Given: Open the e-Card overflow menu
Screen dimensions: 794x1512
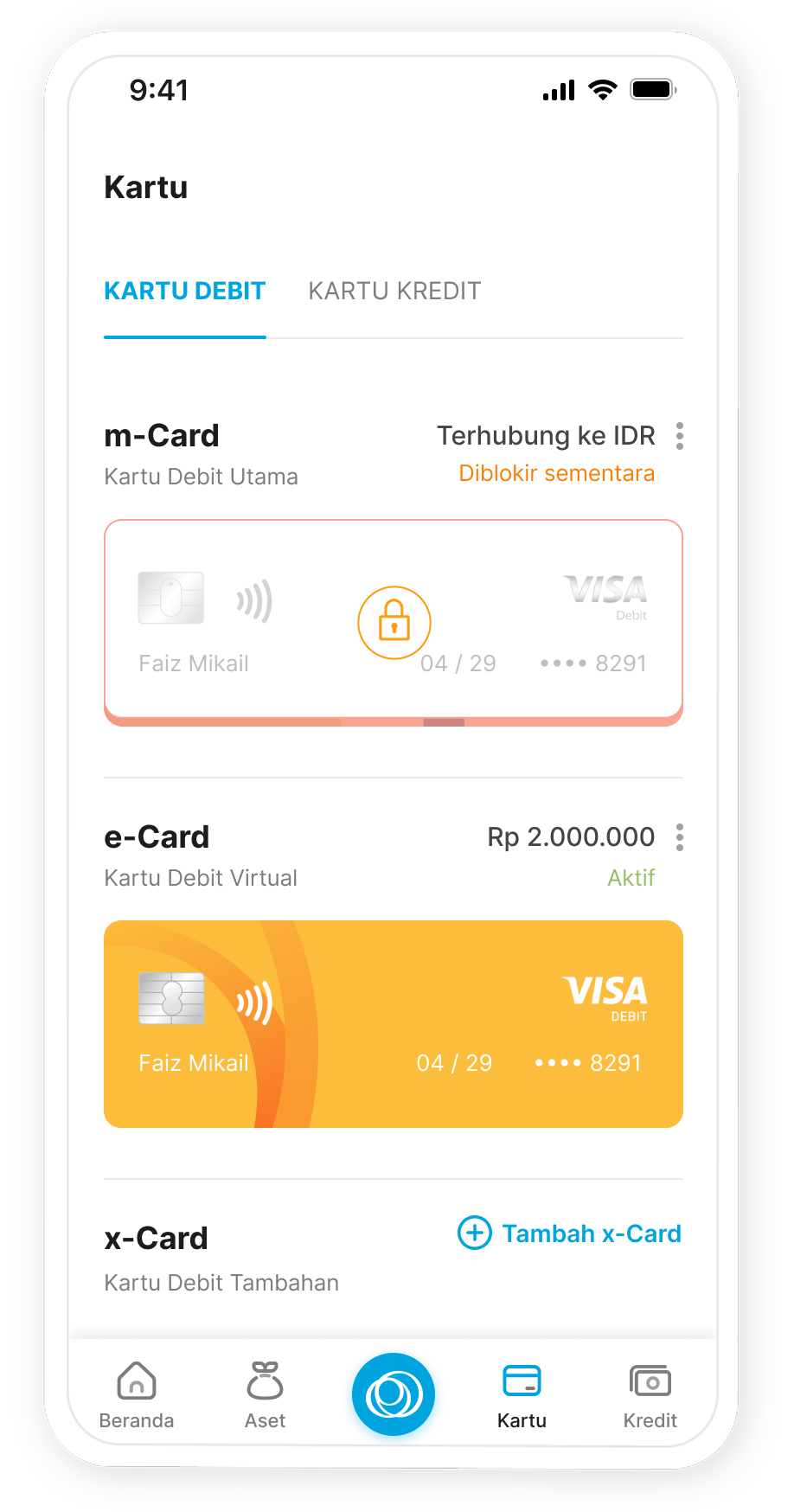Looking at the screenshot, I should [680, 837].
